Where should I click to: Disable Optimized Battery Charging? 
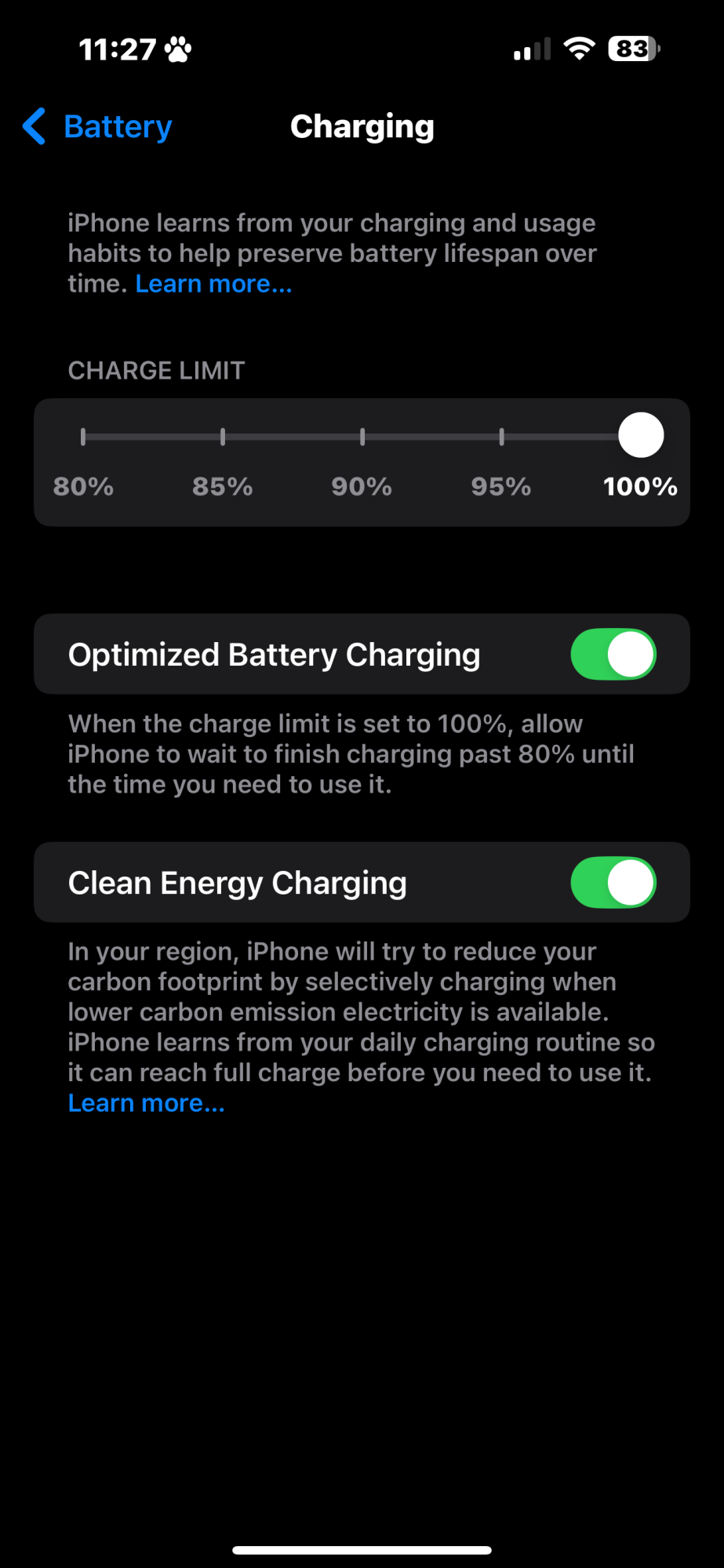click(x=613, y=654)
